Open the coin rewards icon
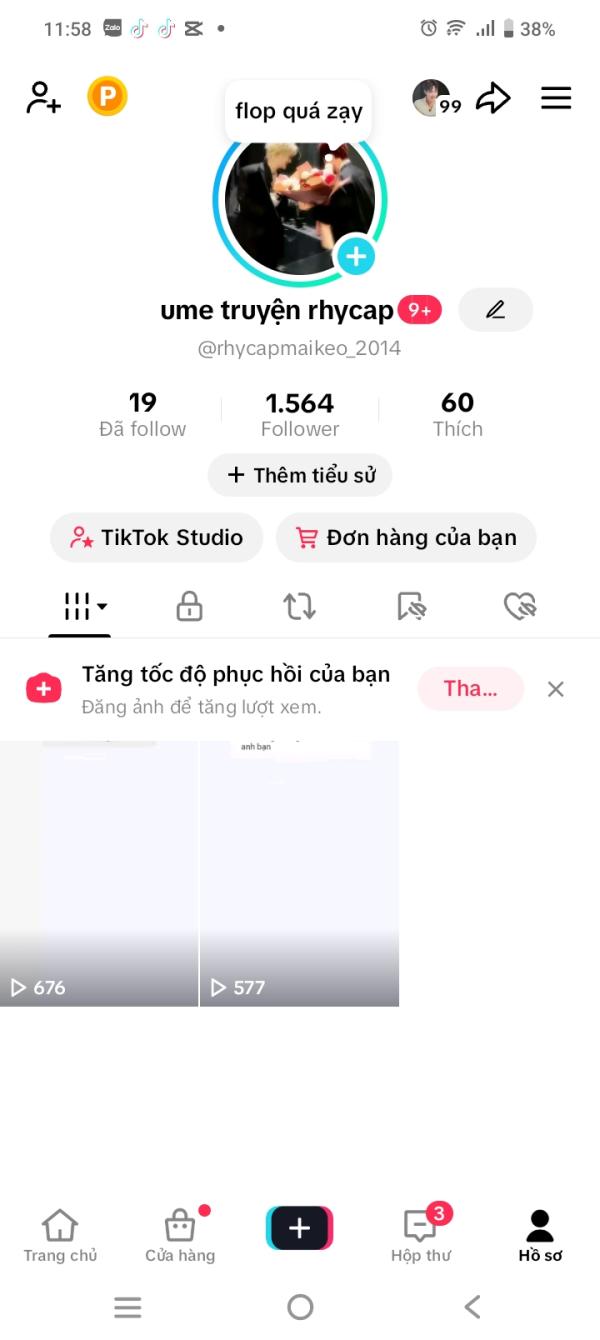The width and height of the screenshot is (600, 1340). pyautogui.click(x=107, y=97)
